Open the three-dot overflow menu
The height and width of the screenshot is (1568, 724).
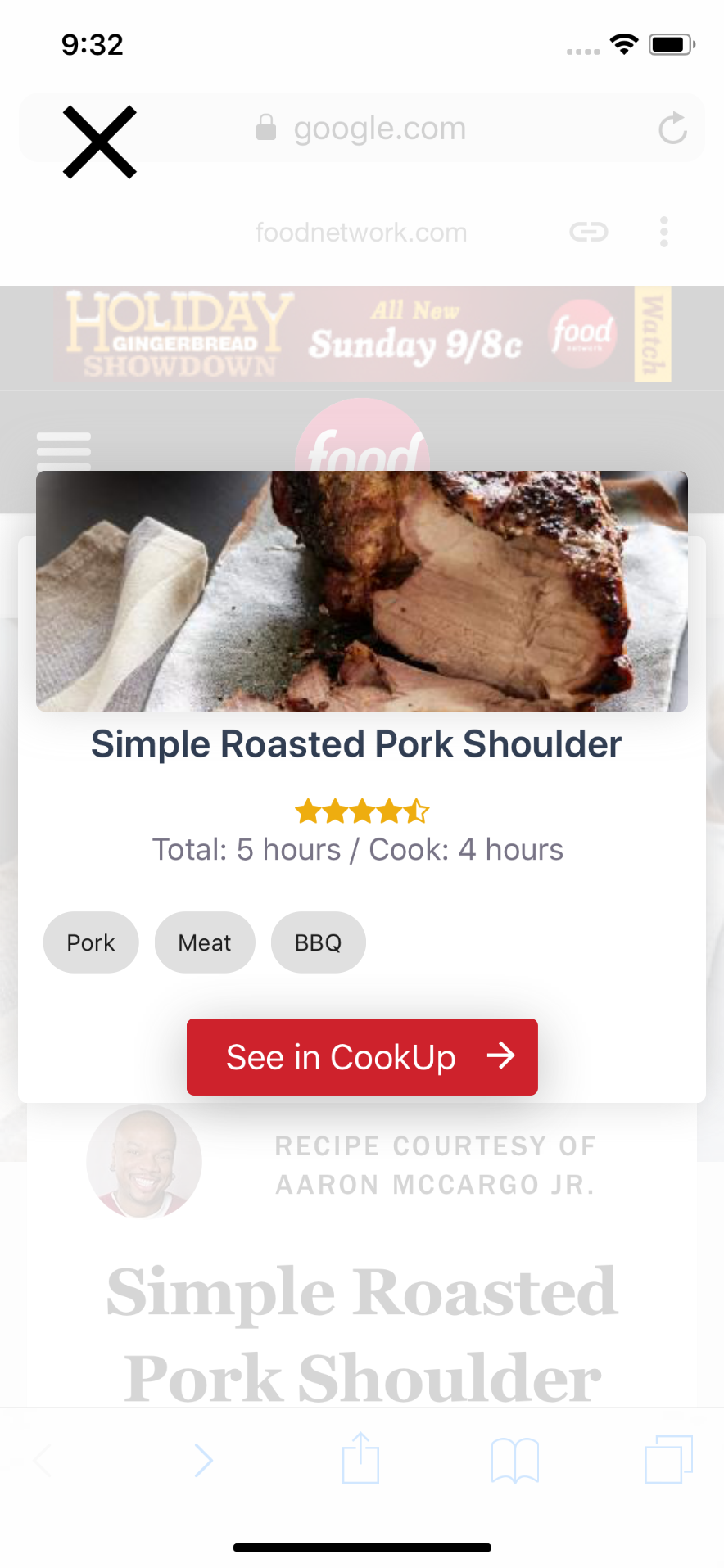[x=664, y=233]
